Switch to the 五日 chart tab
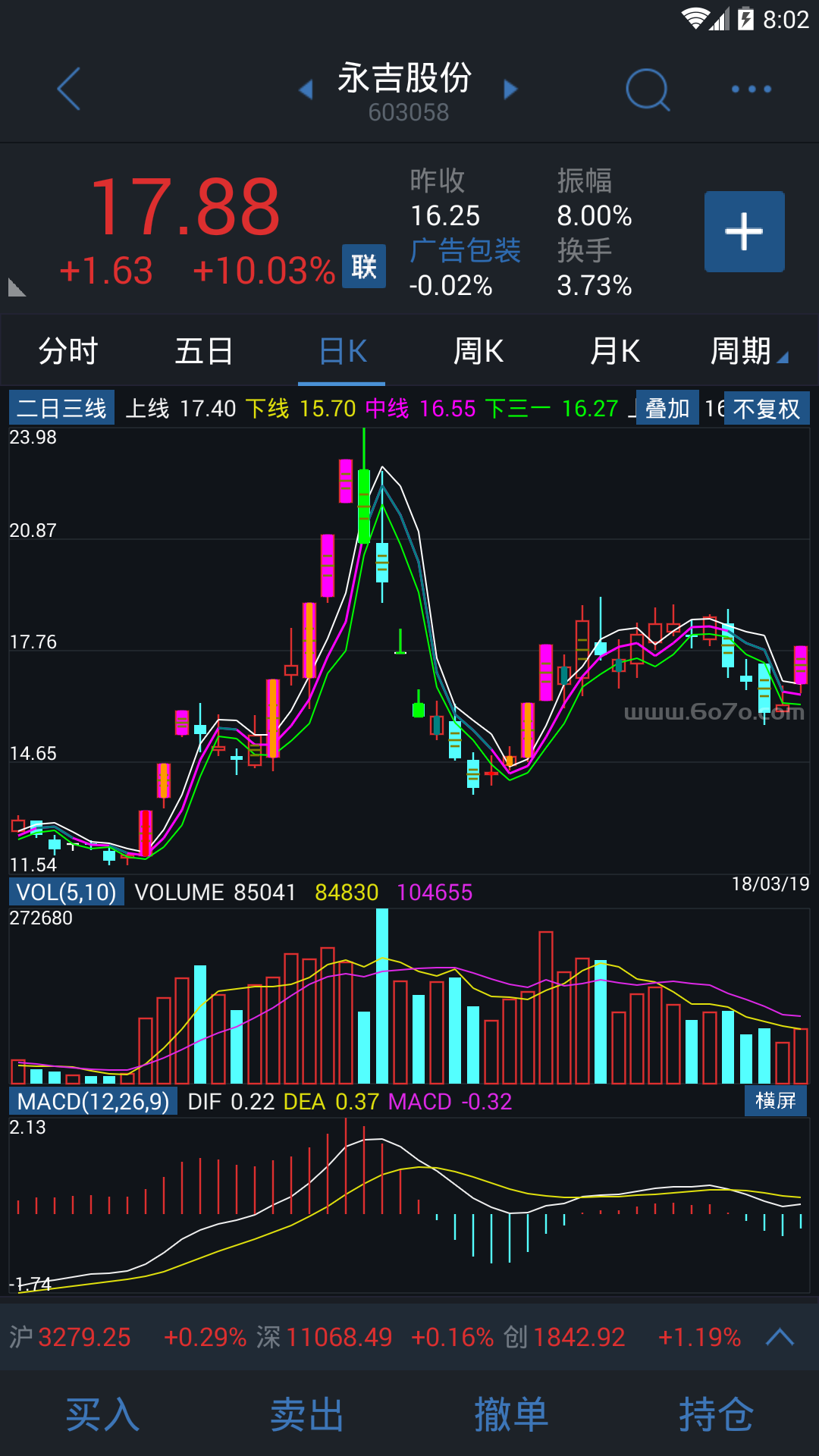This screenshot has height=1456, width=819. [x=204, y=351]
